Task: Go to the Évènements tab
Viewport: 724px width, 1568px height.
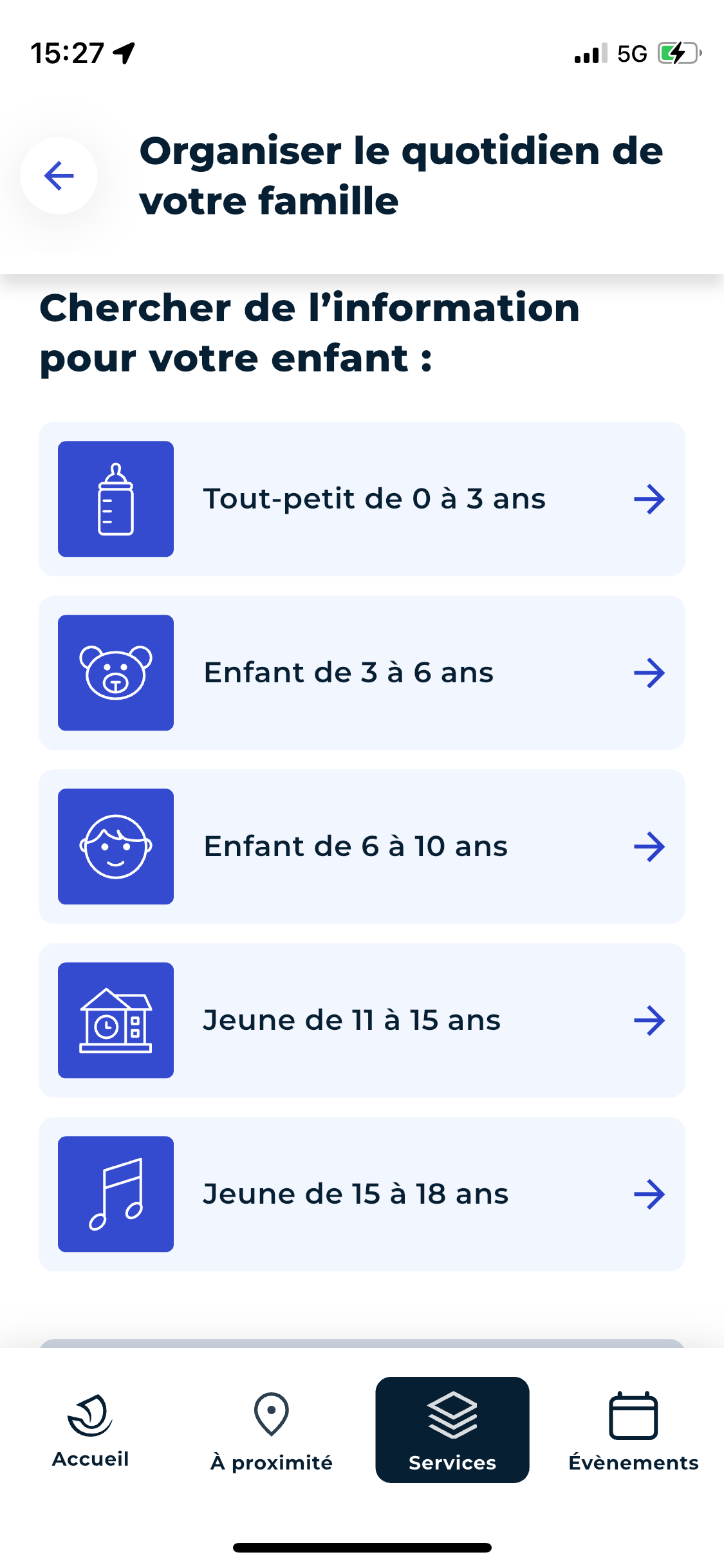Action: 633,1430
